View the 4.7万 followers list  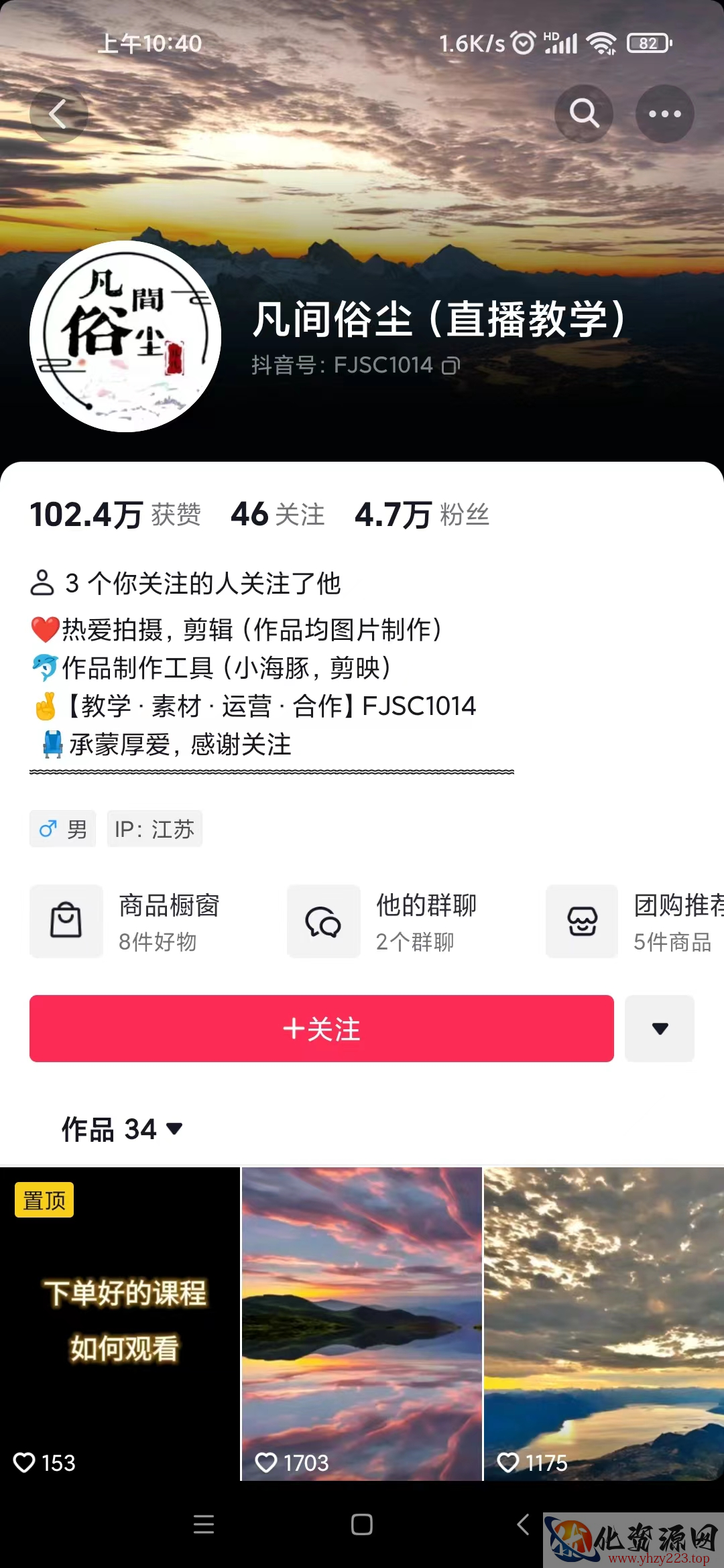pyautogui.click(x=422, y=515)
